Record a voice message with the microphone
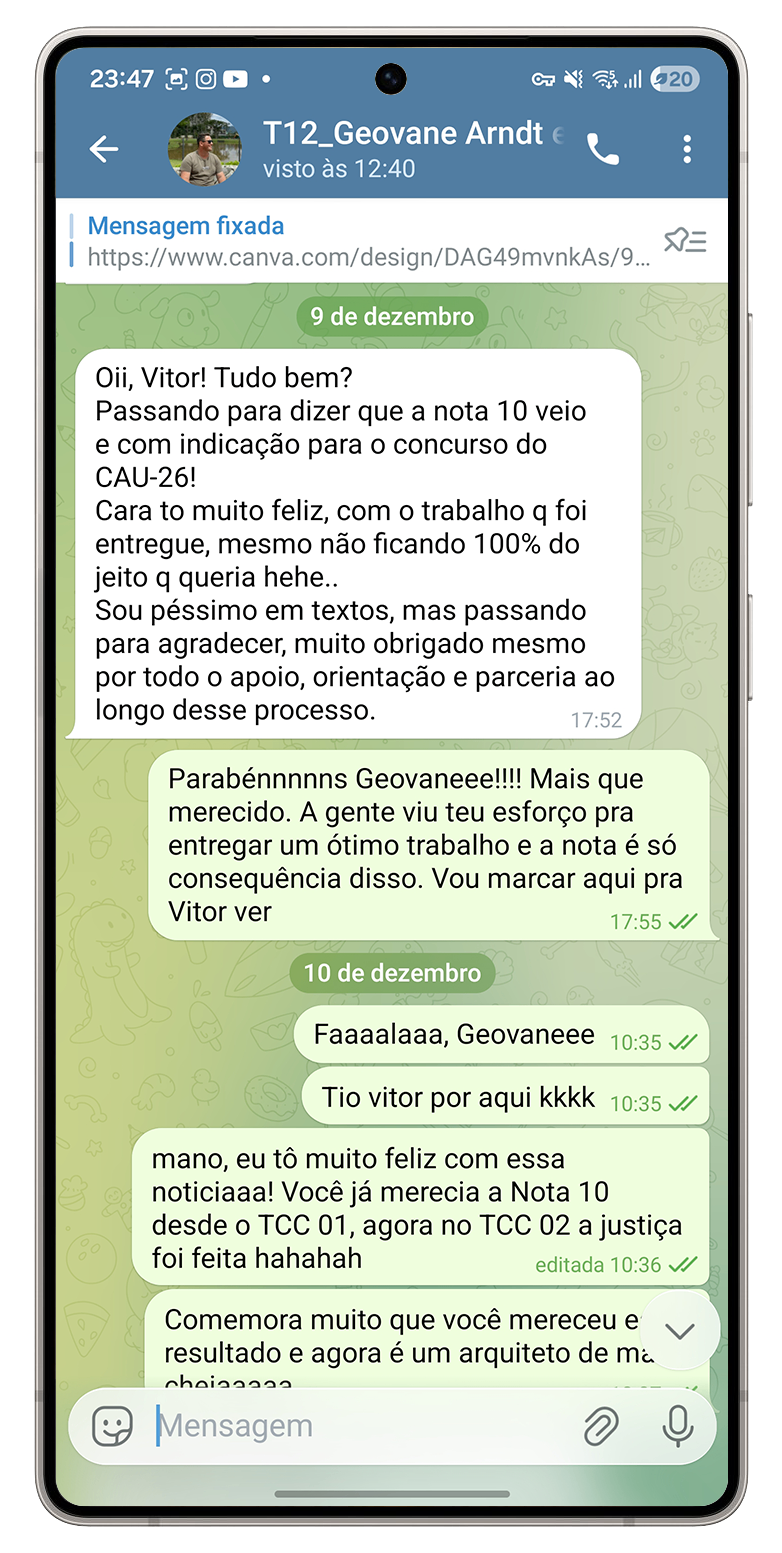 (678, 1426)
